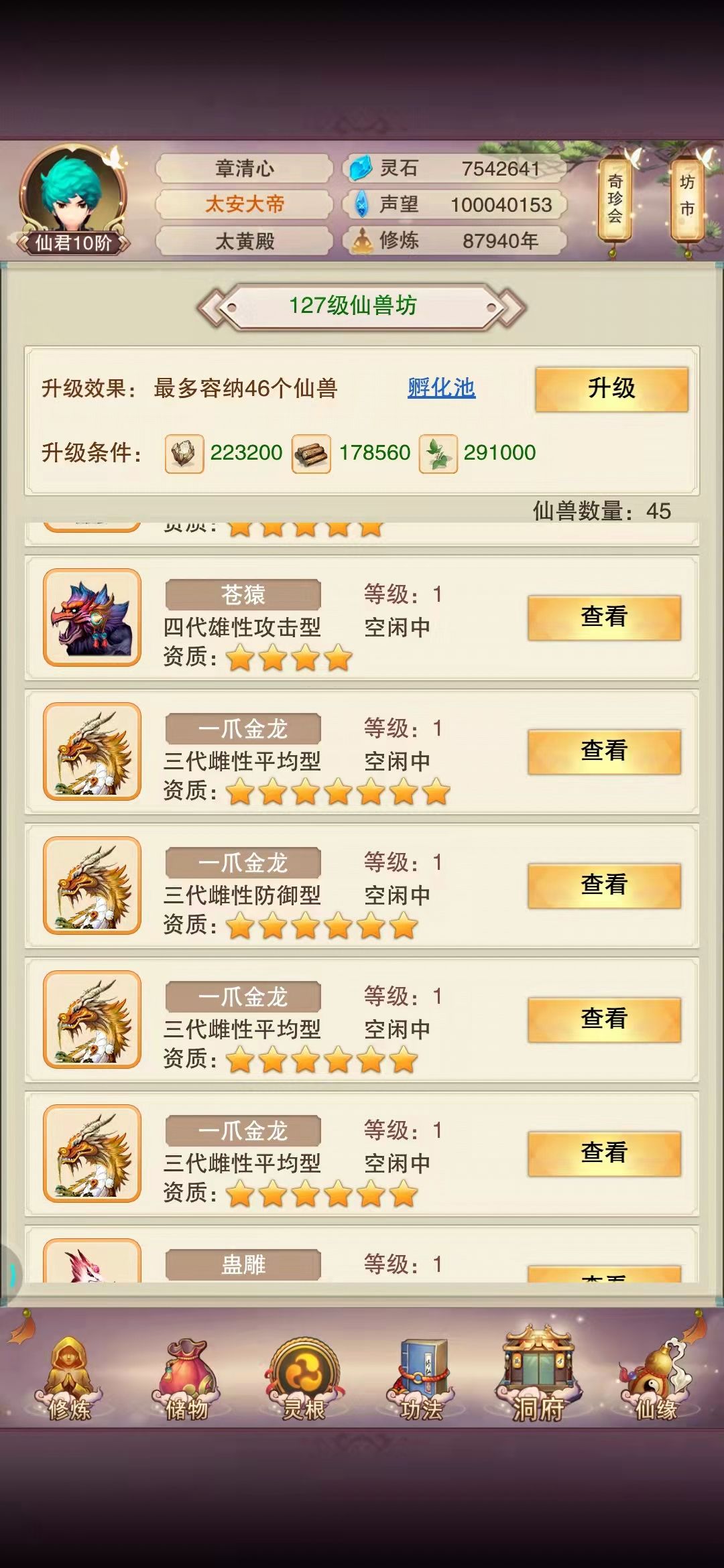Click the stone resource cost icon
This screenshot has width=724, height=1568.
click(186, 453)
